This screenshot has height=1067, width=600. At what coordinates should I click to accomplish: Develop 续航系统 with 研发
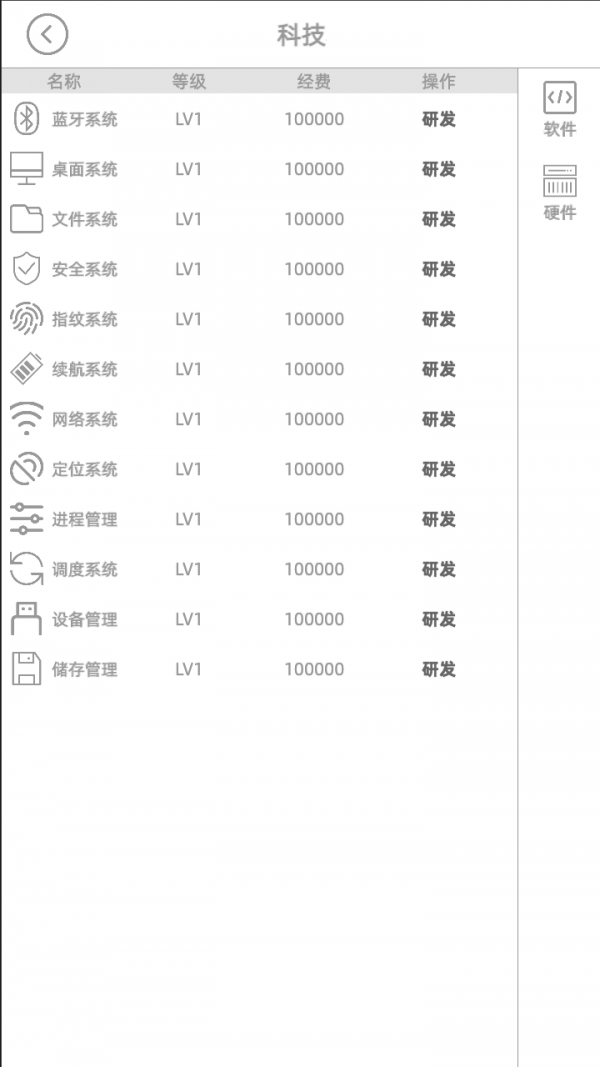(x=439, y=369)
